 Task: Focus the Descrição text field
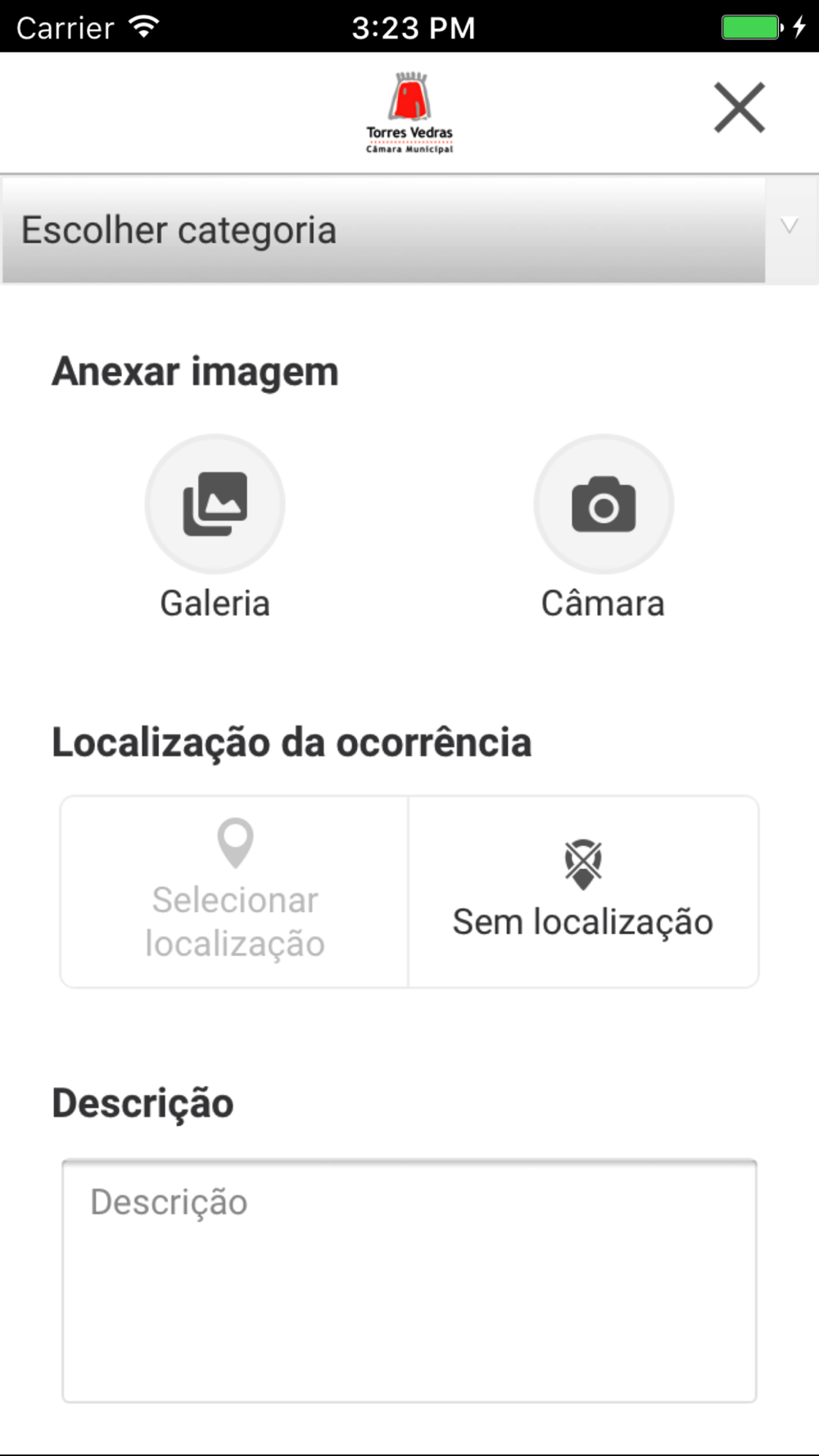(409, 1281)
